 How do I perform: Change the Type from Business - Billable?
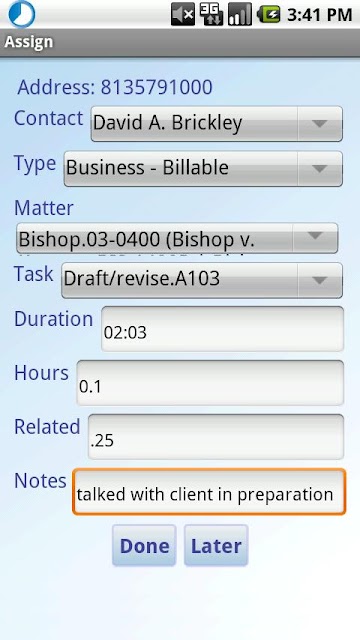(203, 169)
